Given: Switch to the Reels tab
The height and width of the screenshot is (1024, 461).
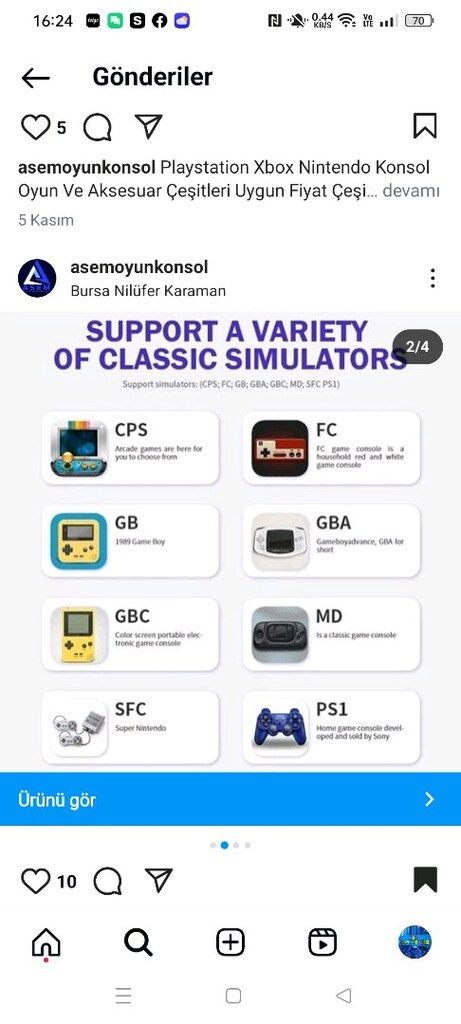Looking at the screenshot, I should coord(323,942).
